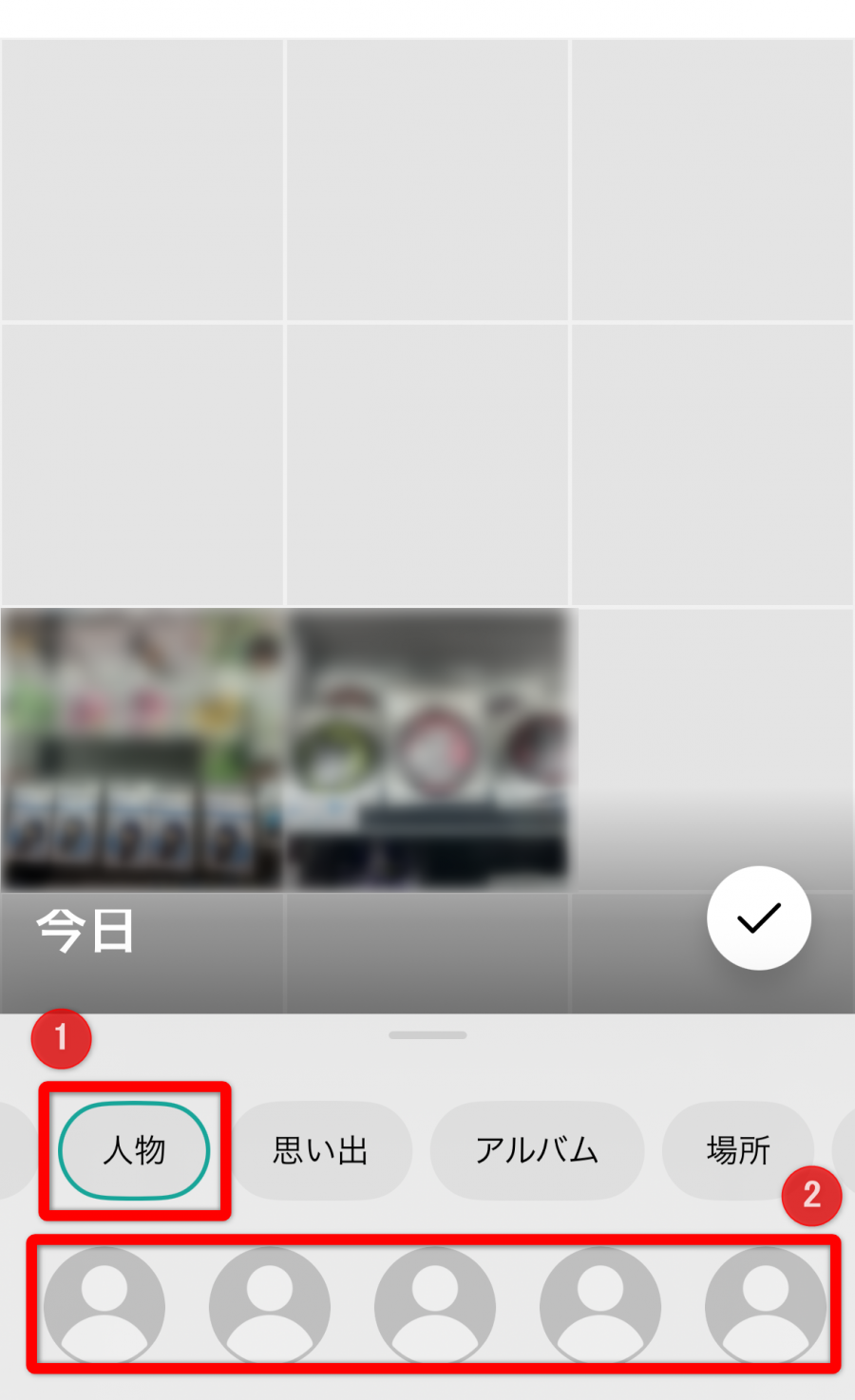This screenshot has width=855, height=1400.
Task: Open the photo of the store shelf with boxes
Action: (142, 748)
